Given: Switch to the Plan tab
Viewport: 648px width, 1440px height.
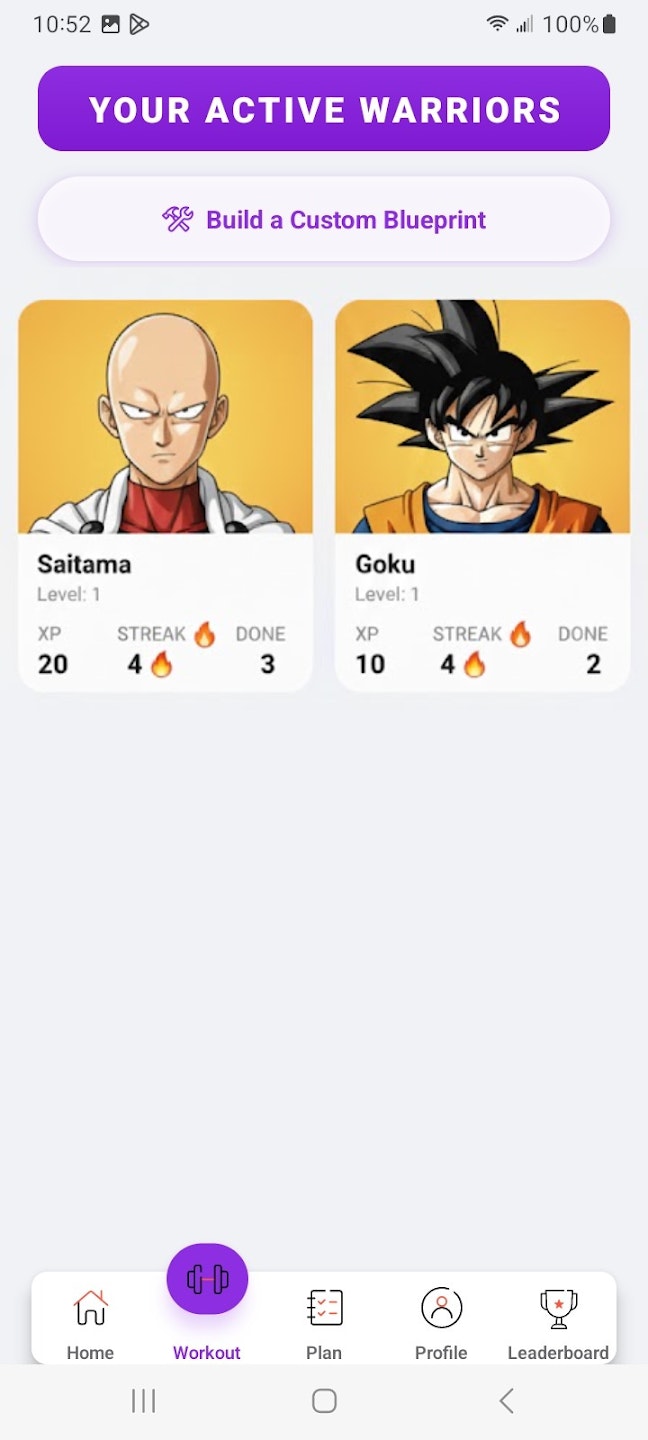Looking at the screenshot, I should pyautogui.click(x=324, y=1323).
